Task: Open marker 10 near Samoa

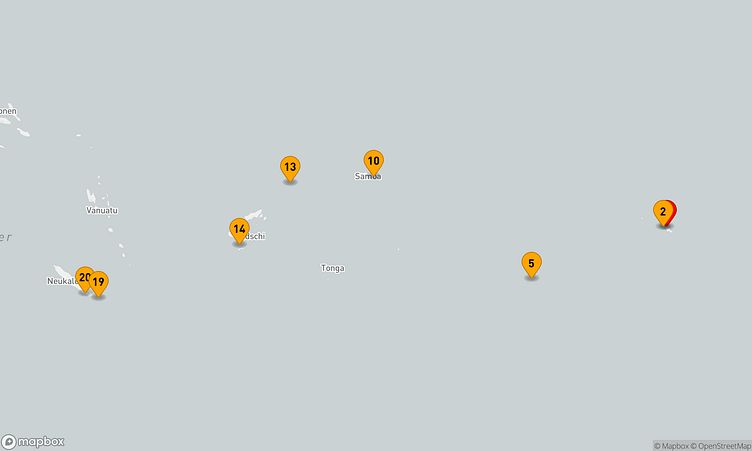Action: 373,161
